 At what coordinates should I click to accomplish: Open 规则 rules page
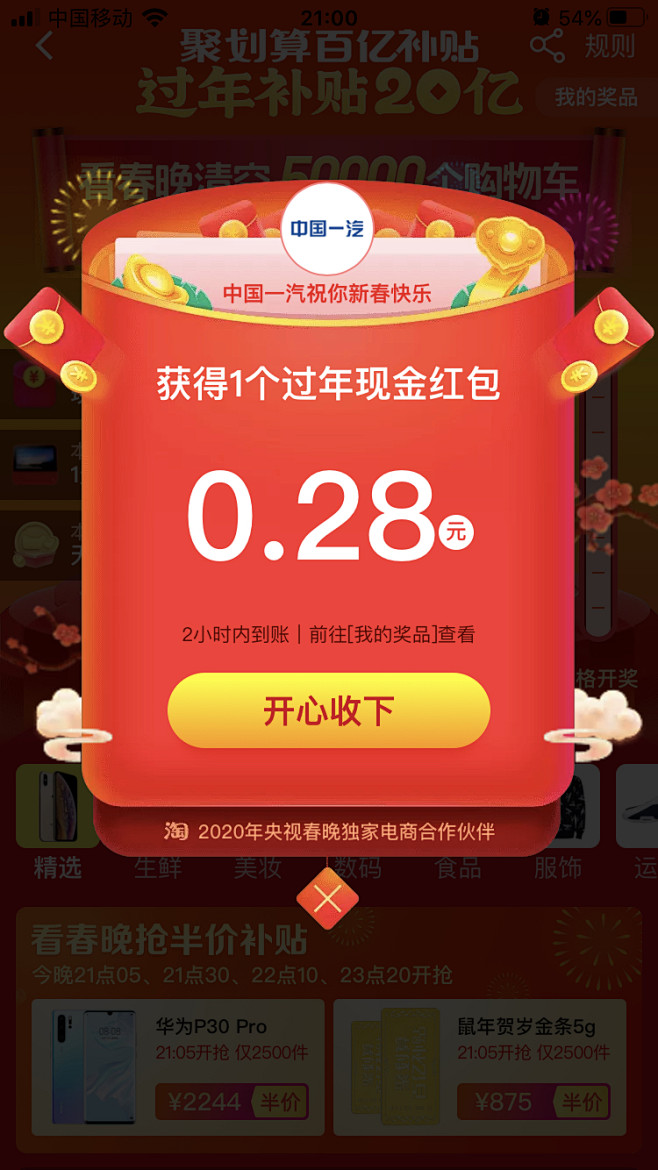click(609, 46)
